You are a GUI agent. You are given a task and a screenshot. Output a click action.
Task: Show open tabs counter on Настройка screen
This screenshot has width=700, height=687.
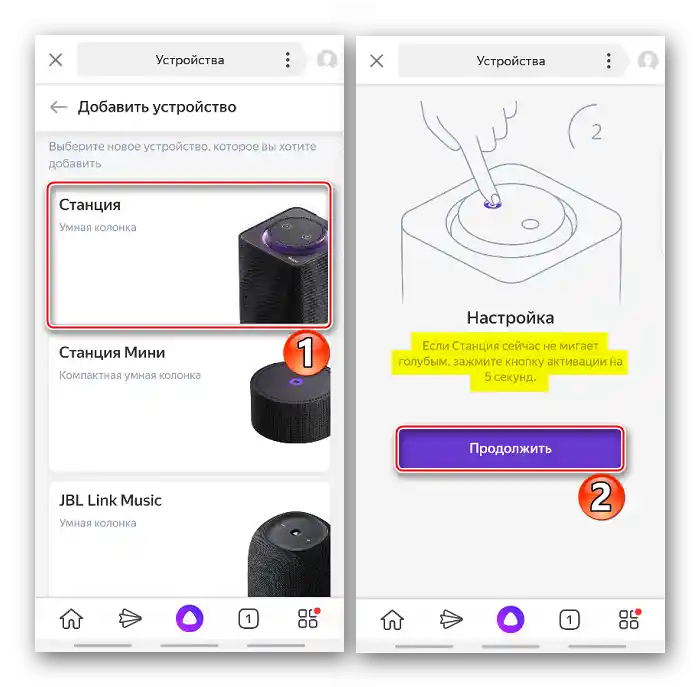pyautogui.click(x=569, y=619)
